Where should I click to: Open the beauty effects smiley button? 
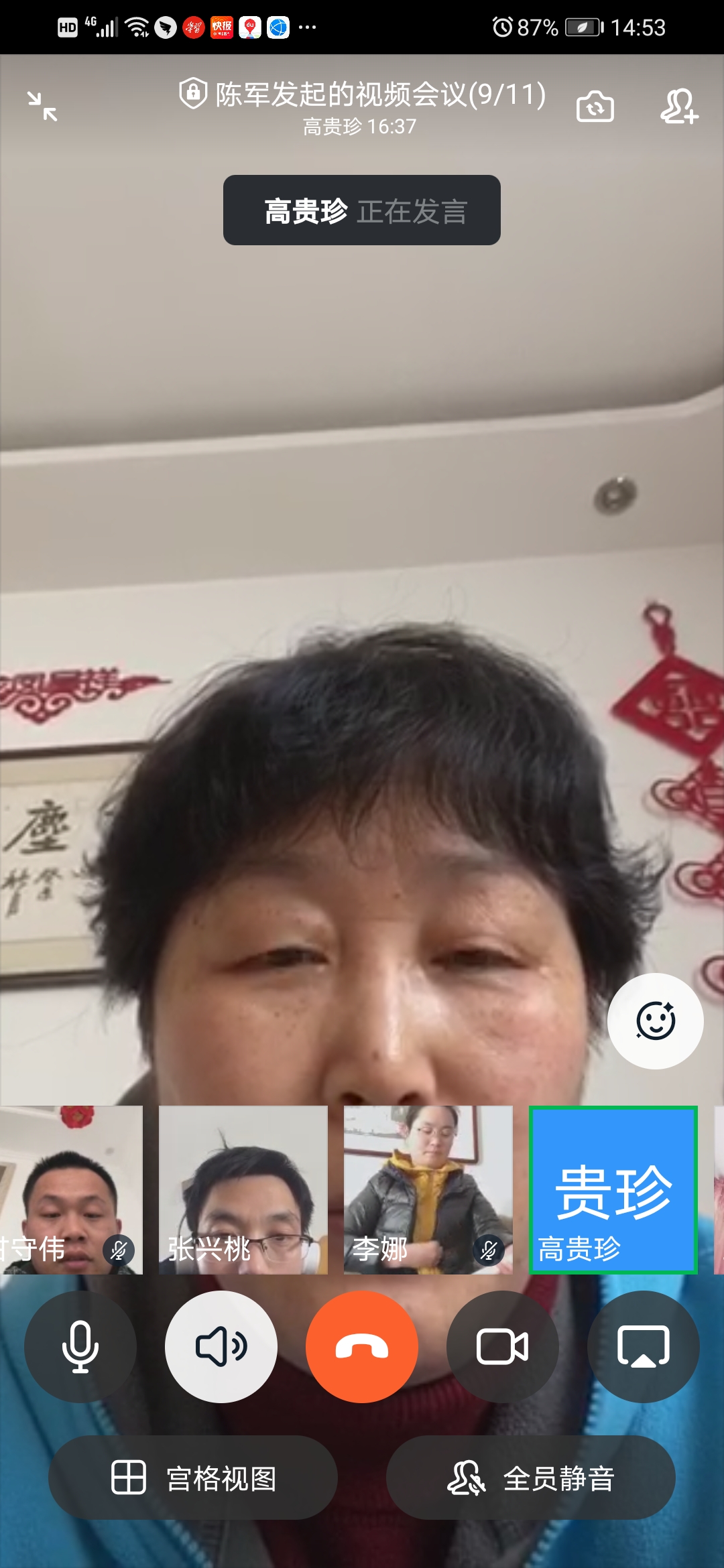point(655,1021)
